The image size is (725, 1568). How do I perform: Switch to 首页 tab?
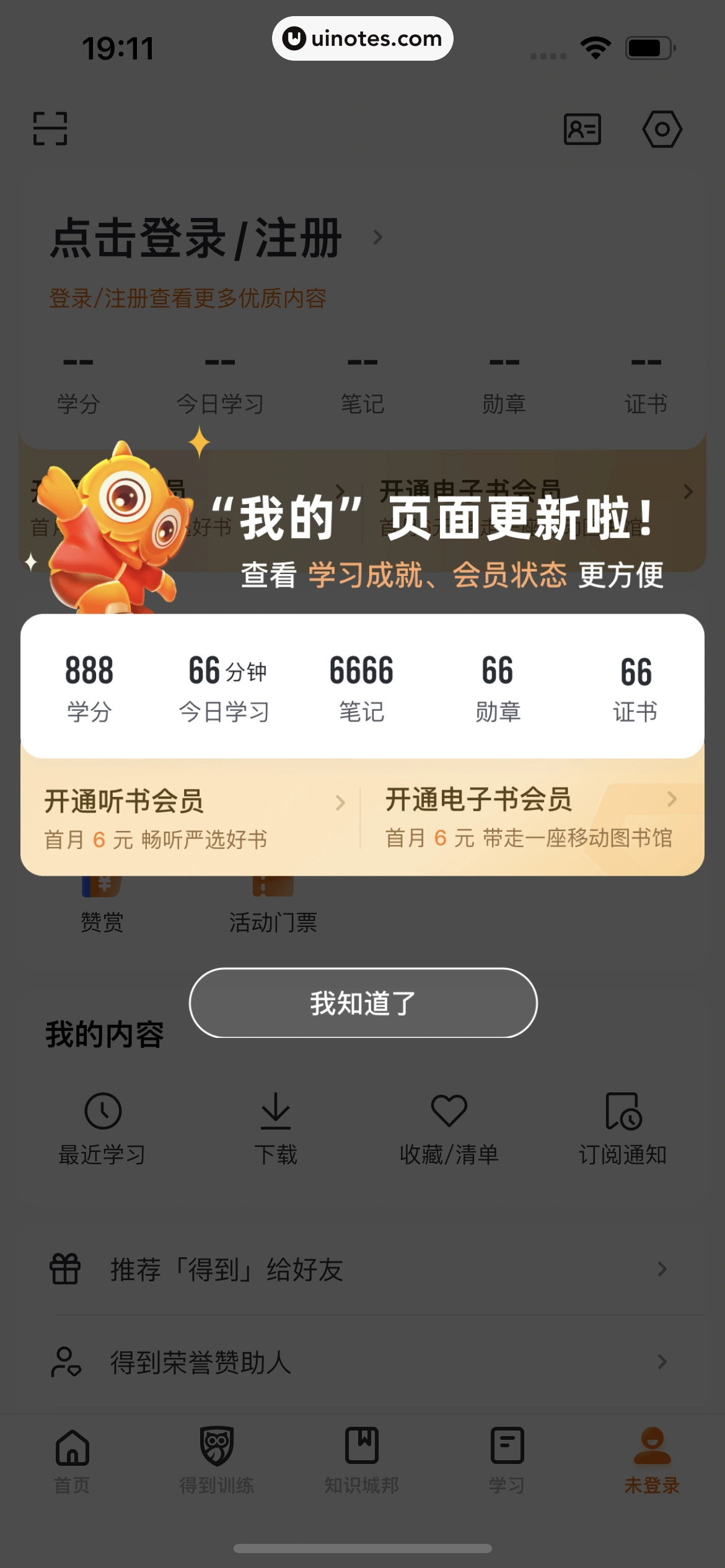[72, 1460]
